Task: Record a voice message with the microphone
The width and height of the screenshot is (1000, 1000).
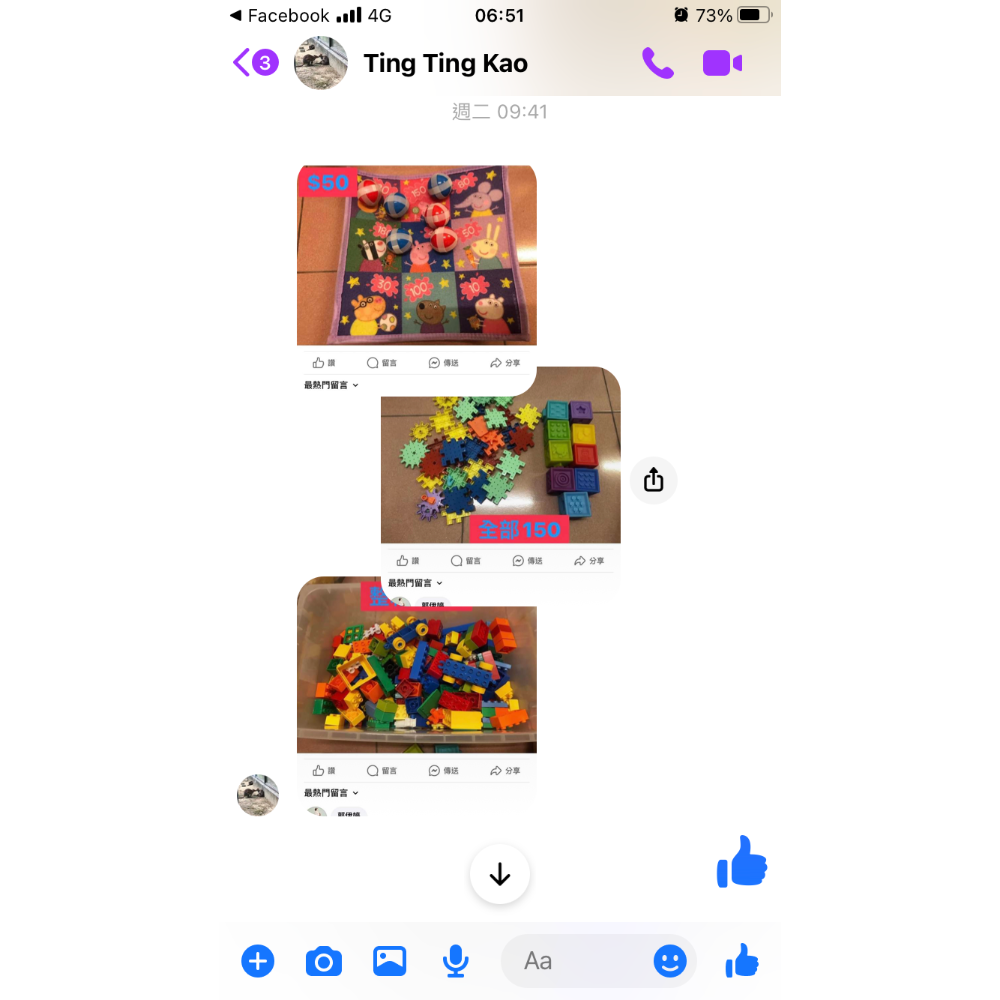Action: [x=455, y=962]
